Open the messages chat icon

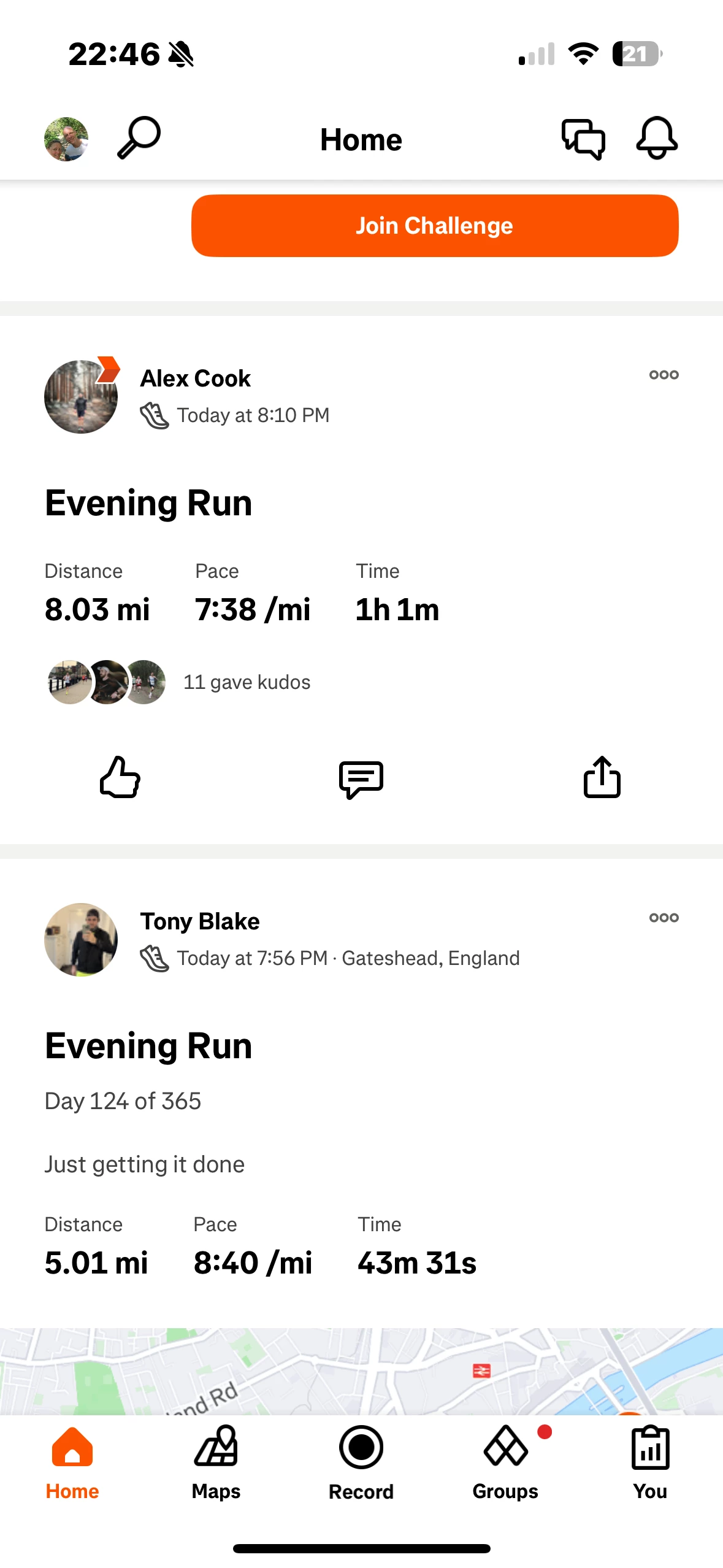583,139
